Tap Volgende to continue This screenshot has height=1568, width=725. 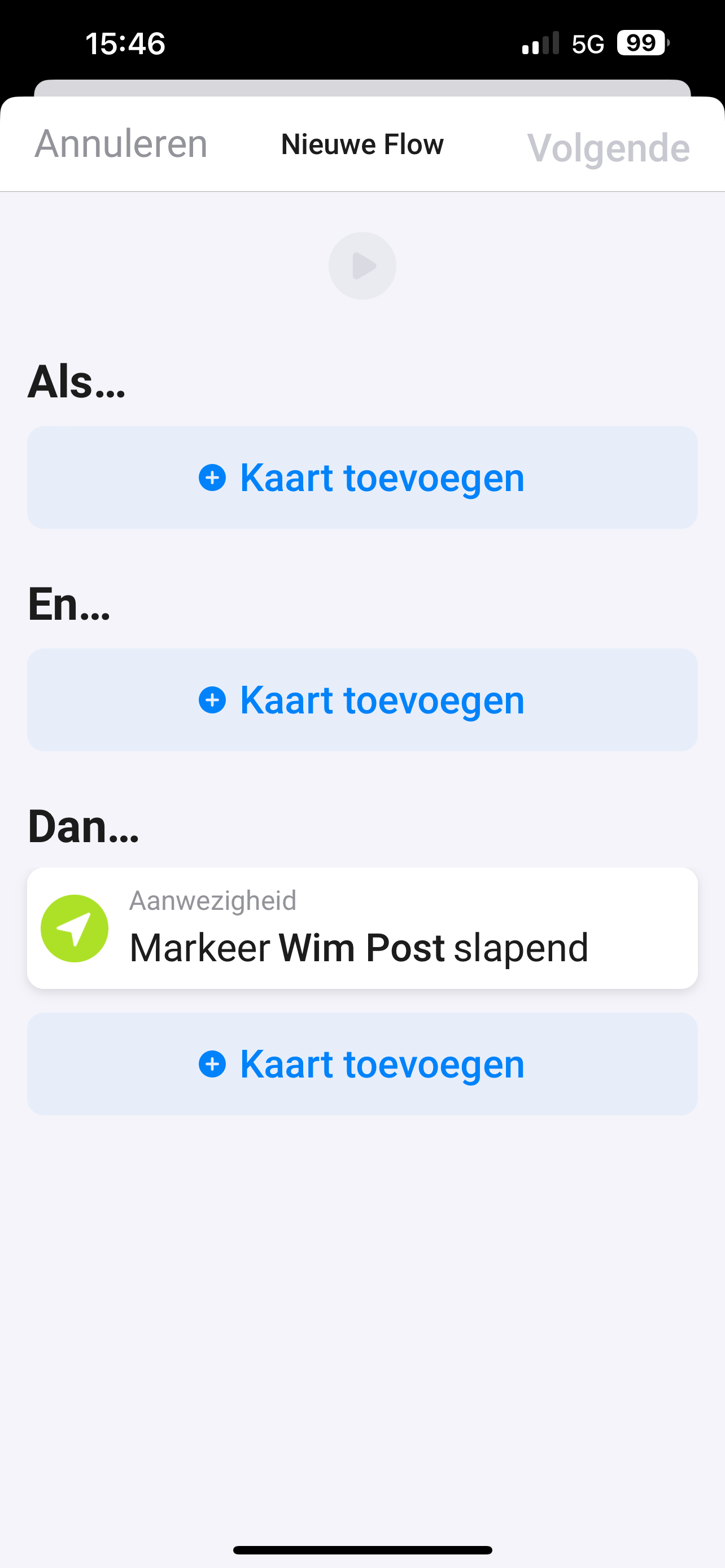coord(608,148)
